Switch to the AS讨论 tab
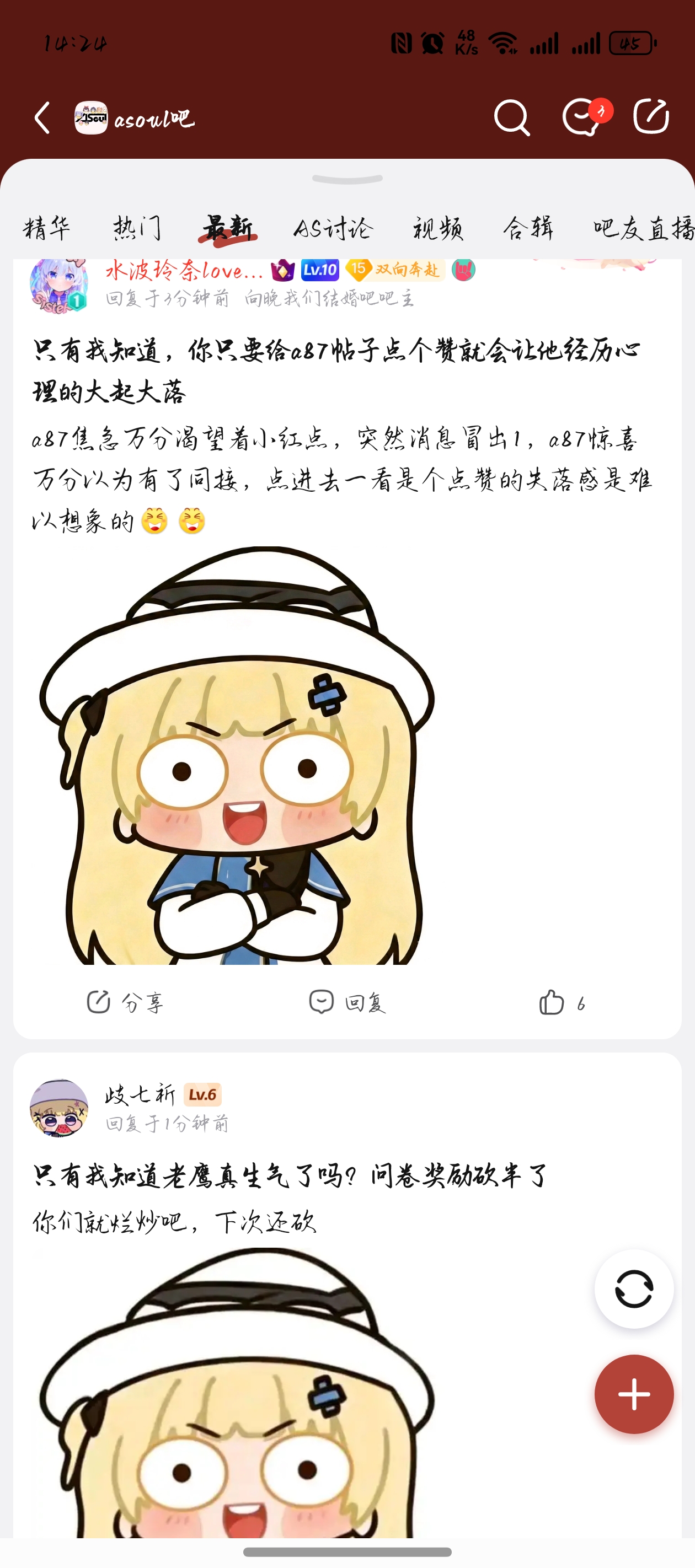 click(x=333, y=228)
